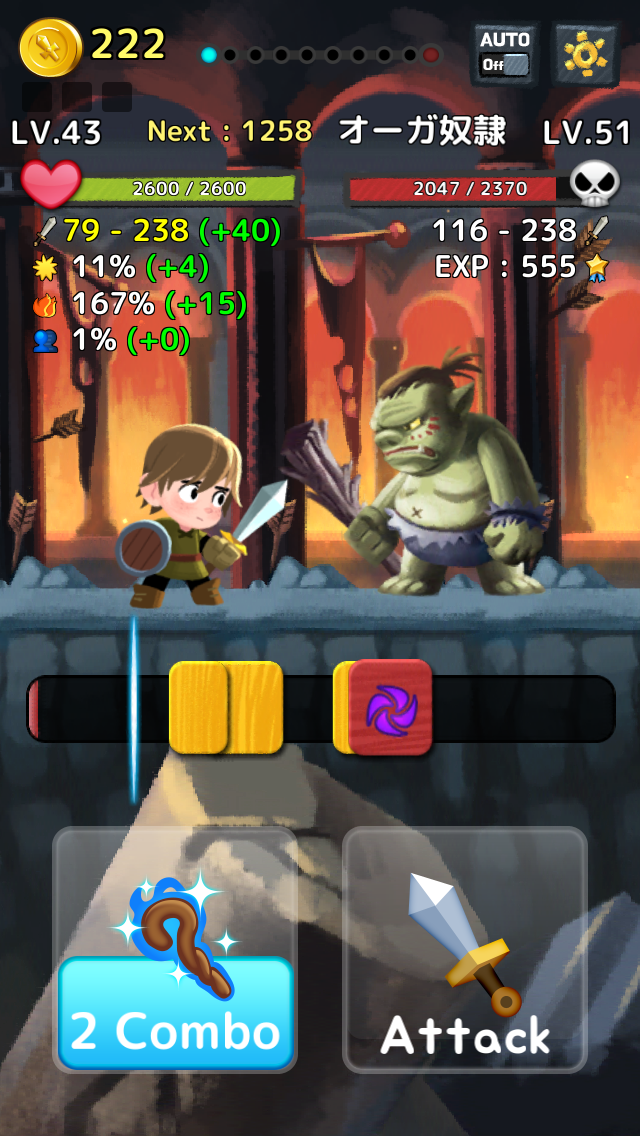Tap the 2 Combo skill button
The height and width of the screenshot is (1136, 640).
(x=175, y=950)
